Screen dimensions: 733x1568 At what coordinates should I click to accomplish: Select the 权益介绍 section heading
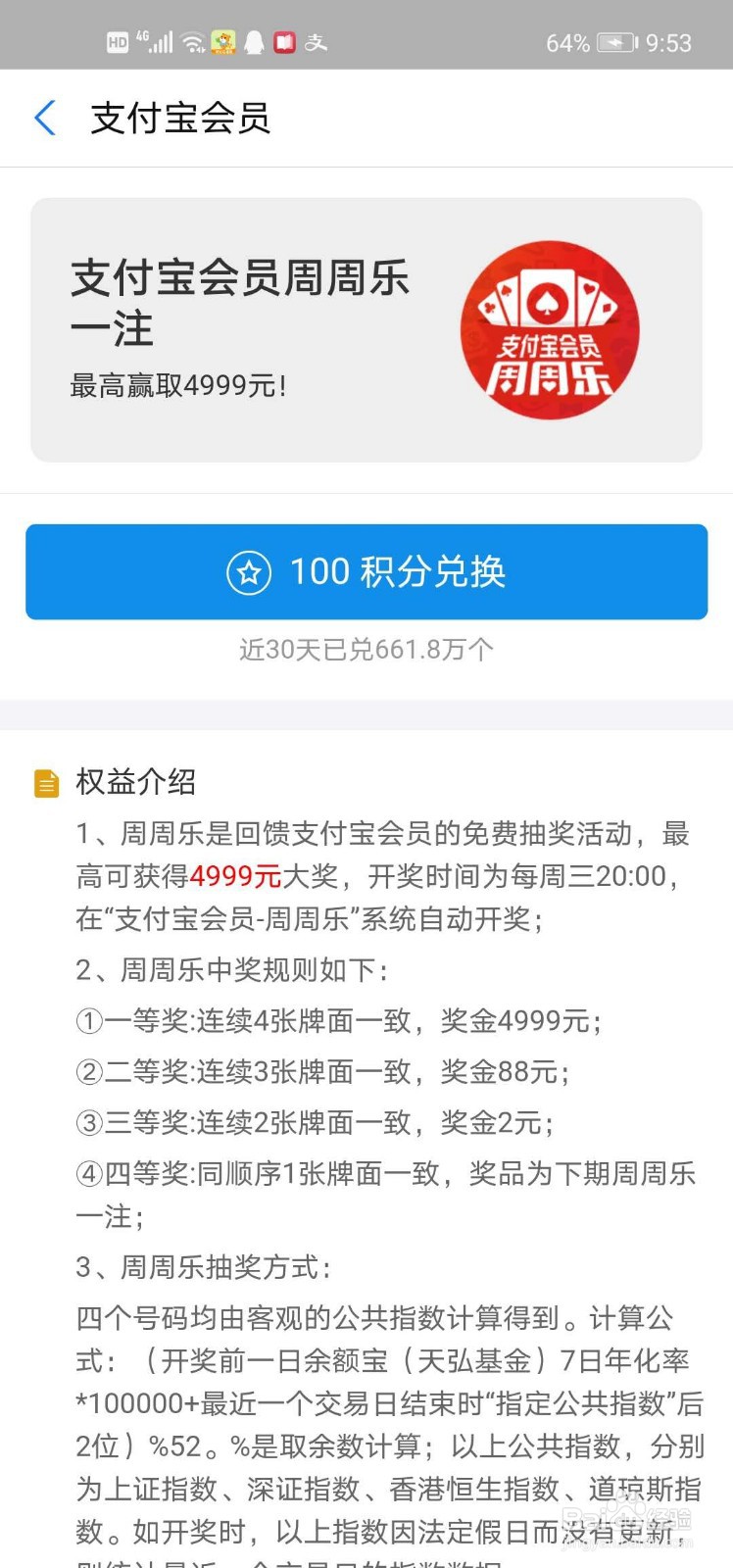(136, 782)
